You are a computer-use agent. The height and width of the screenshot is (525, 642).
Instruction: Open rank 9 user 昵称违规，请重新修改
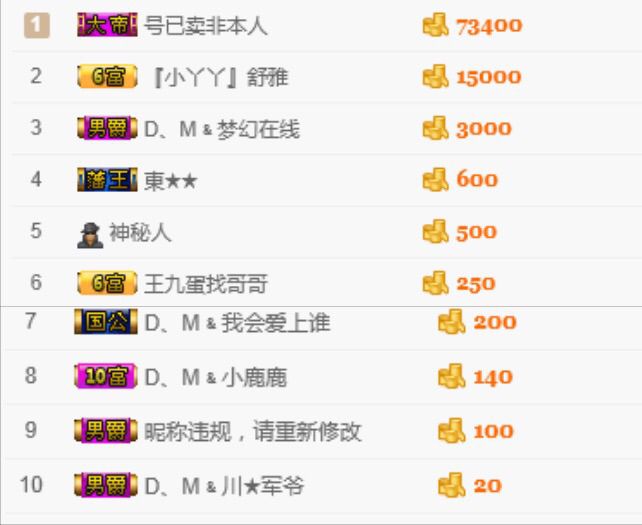coord(253,432)
